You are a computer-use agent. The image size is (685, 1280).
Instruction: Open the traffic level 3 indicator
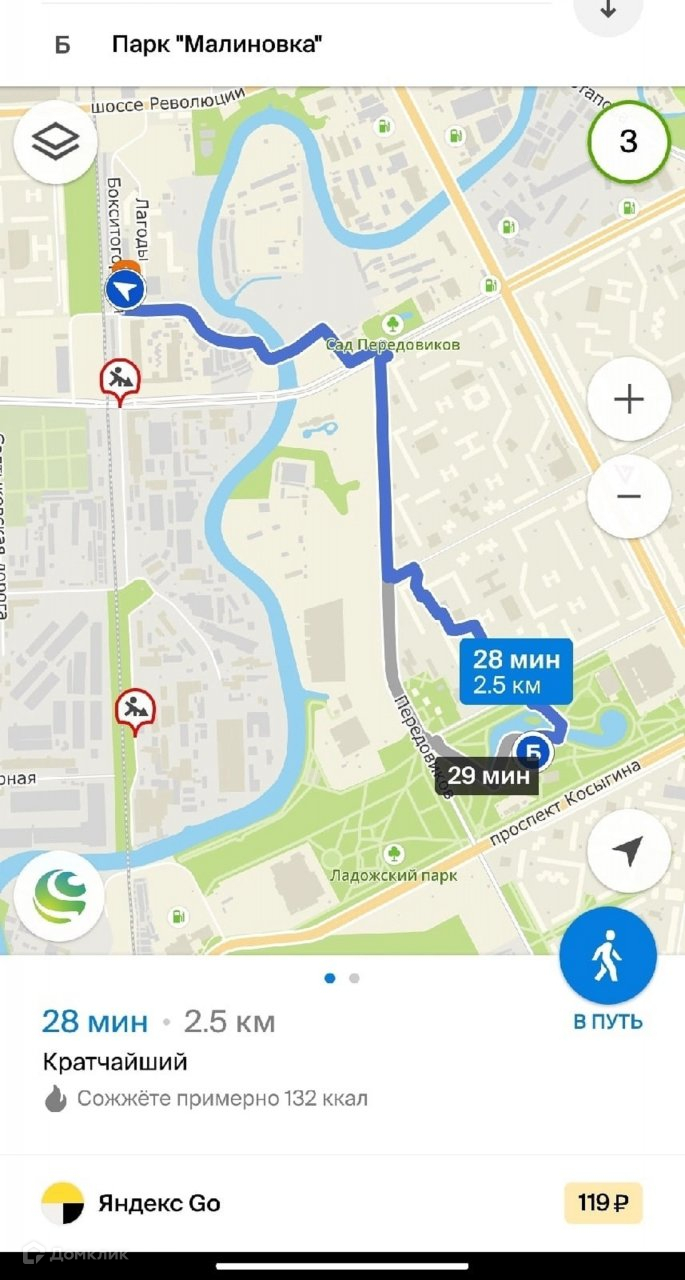coord(628,141)
